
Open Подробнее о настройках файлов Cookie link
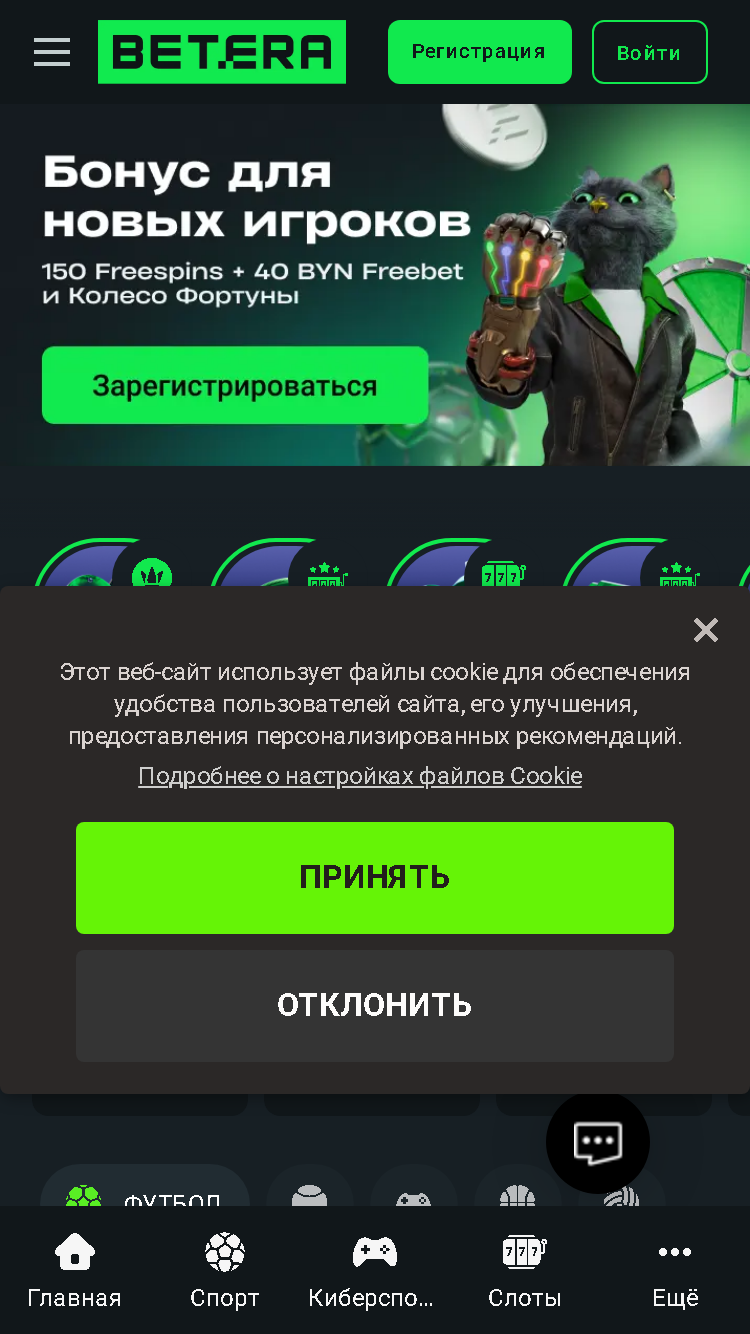[x=360, y=776]
